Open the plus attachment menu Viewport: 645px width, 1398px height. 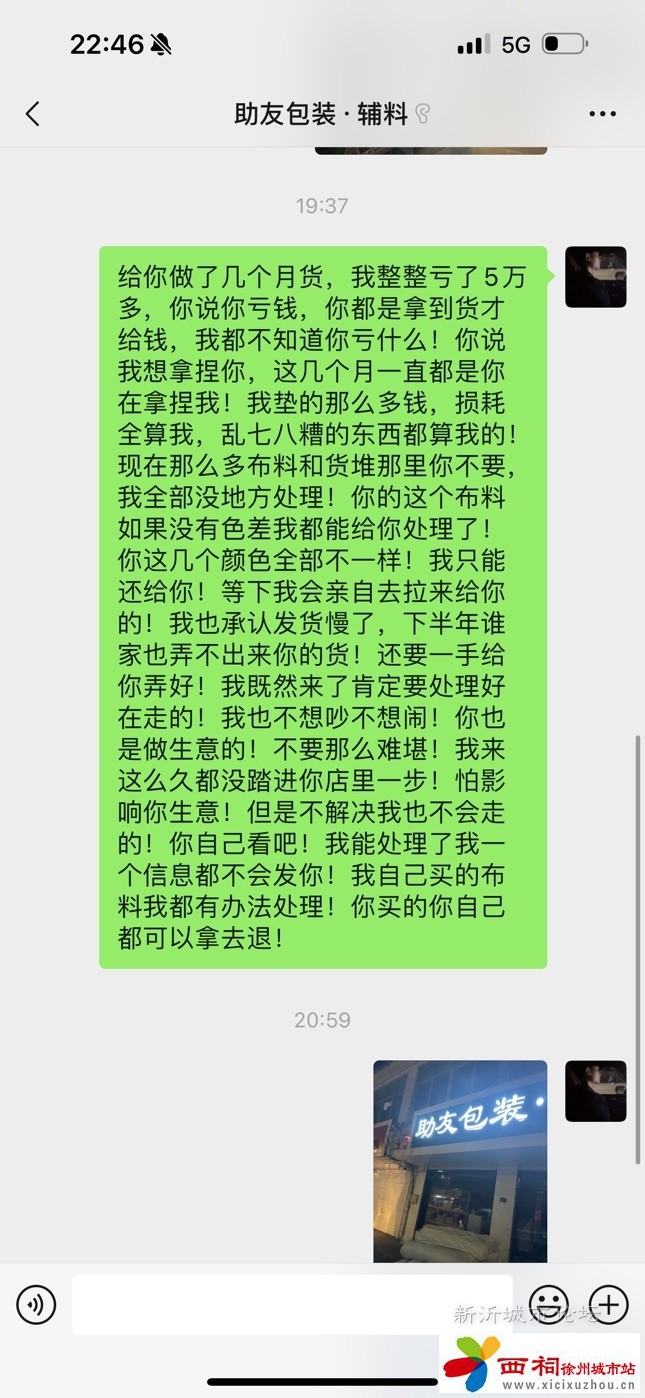608,1304
